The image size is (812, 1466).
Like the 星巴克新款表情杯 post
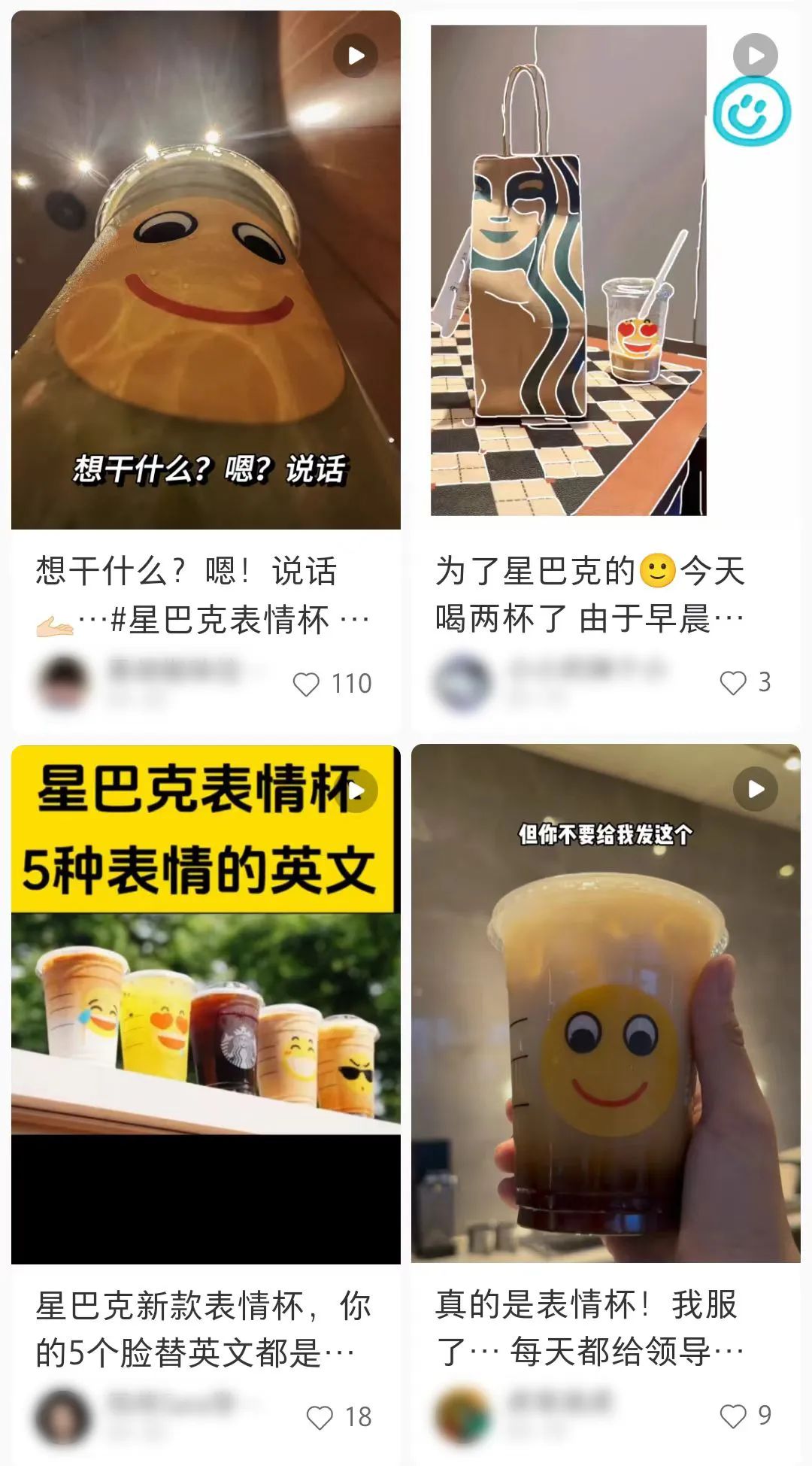(x=320, y=1417)
